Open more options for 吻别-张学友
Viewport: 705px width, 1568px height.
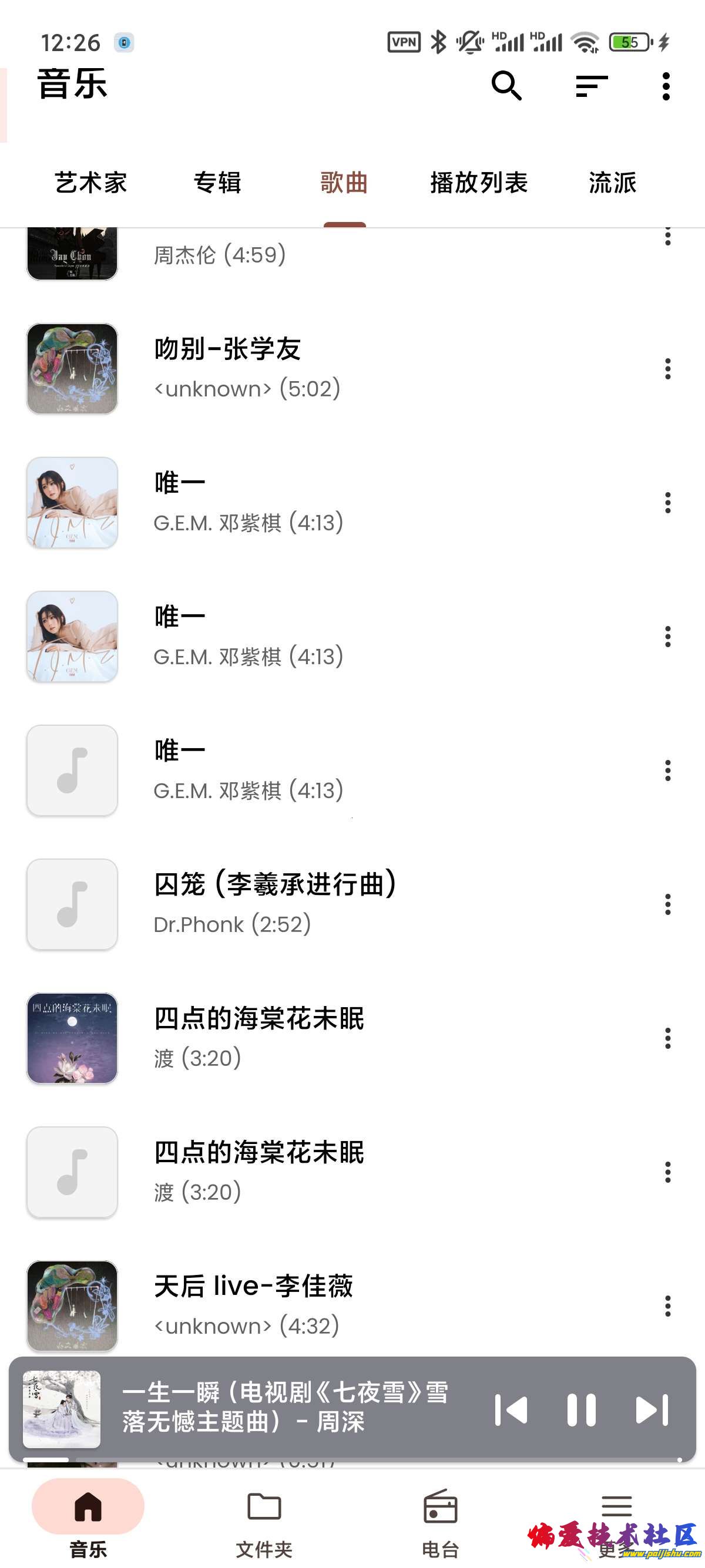click(x=667, y=369)
